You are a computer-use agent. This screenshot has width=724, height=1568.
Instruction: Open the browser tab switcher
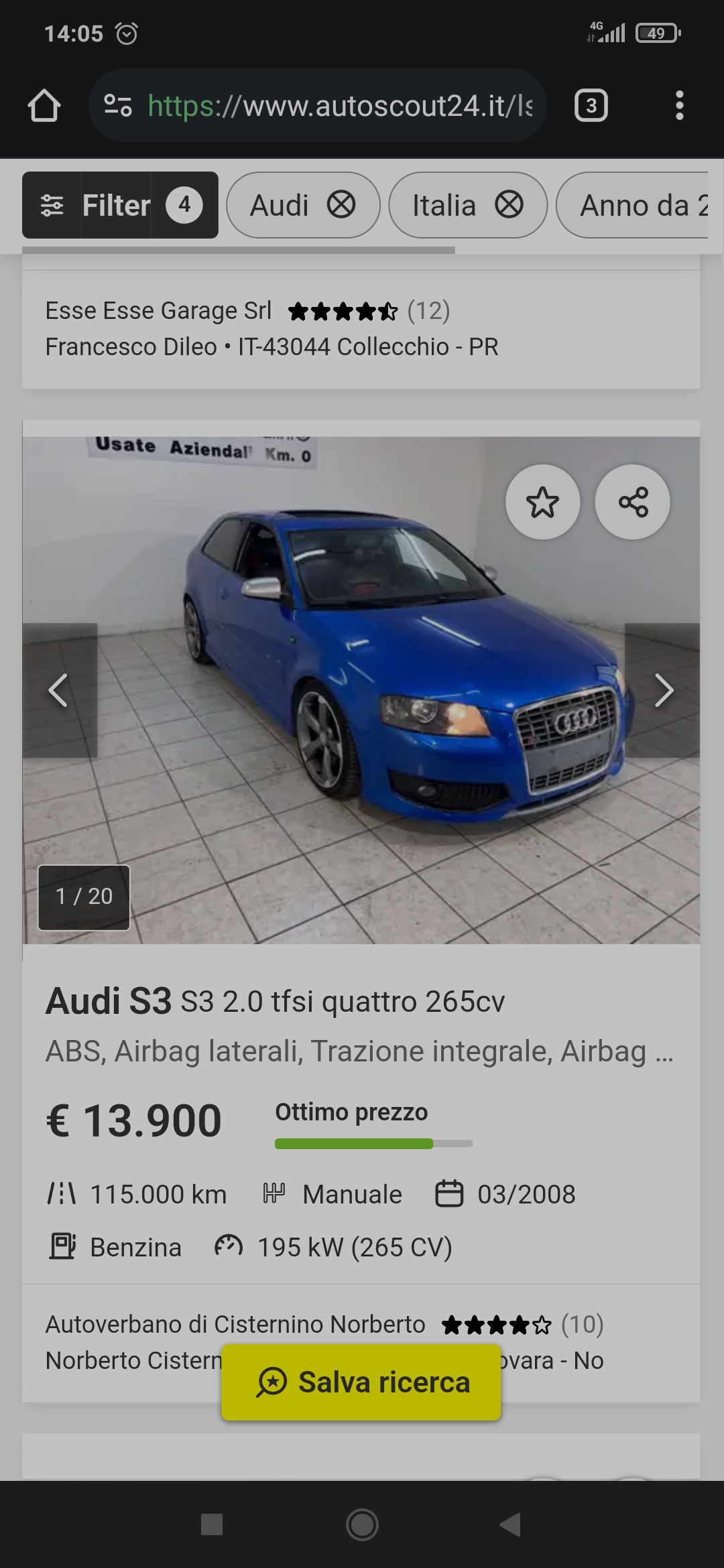pyautogui.click(x=591, y=106)
